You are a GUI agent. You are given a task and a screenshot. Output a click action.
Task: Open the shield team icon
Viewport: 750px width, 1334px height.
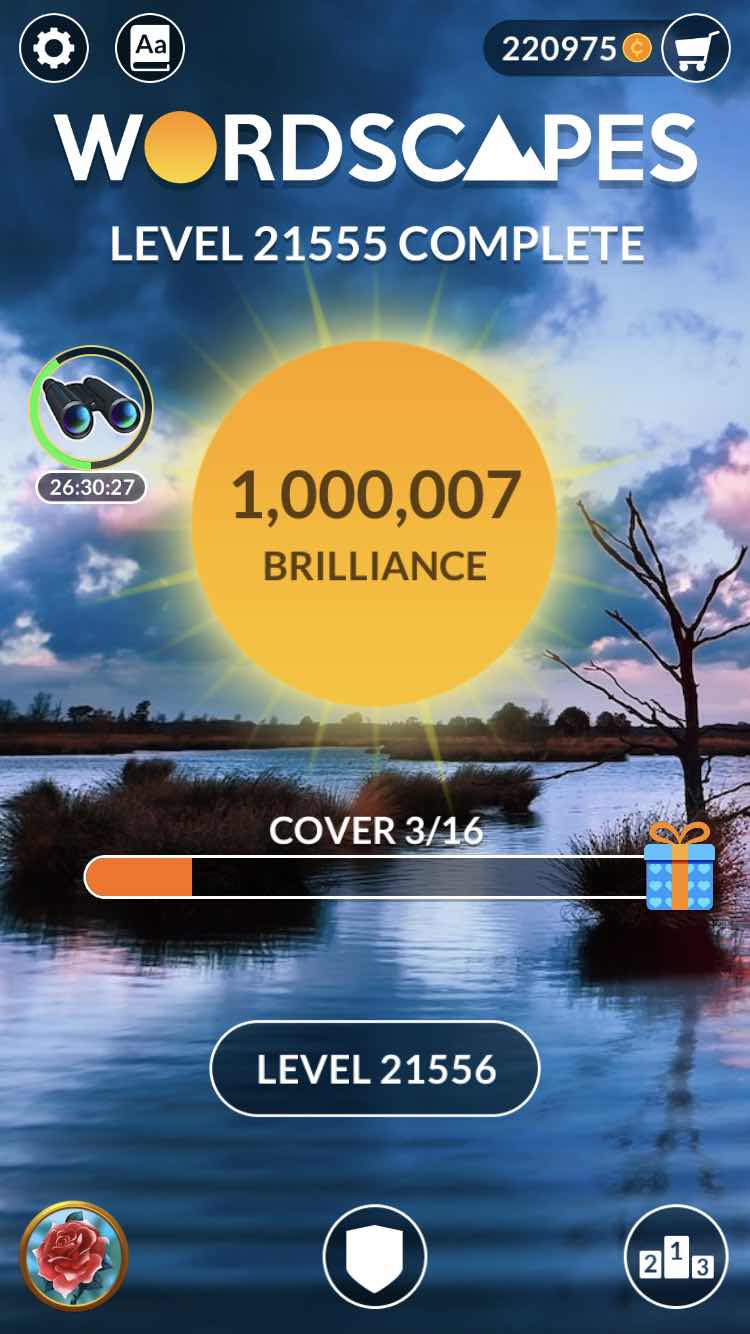click(375, 1256)
